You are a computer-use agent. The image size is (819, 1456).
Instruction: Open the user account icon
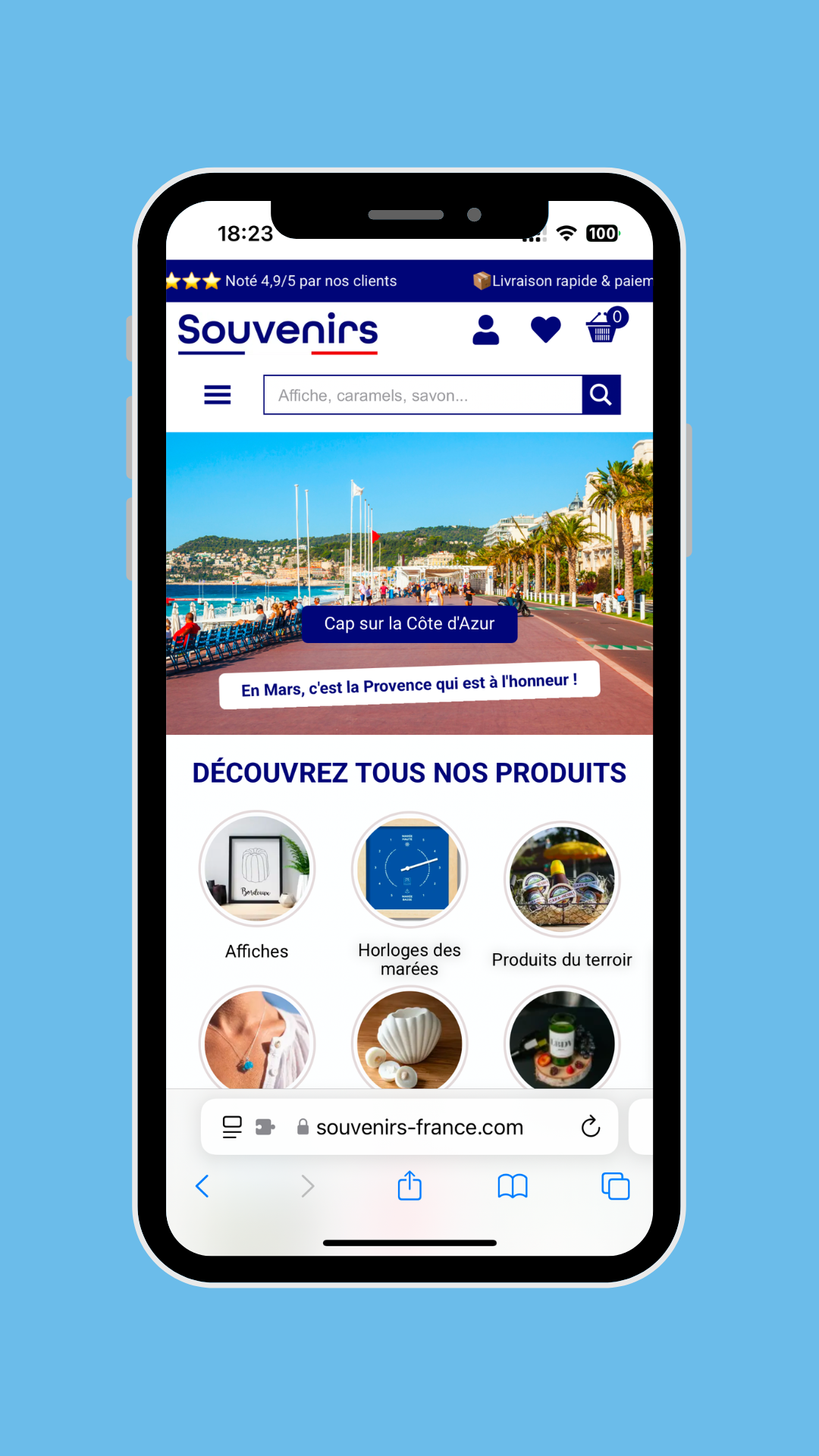[485, 330]
